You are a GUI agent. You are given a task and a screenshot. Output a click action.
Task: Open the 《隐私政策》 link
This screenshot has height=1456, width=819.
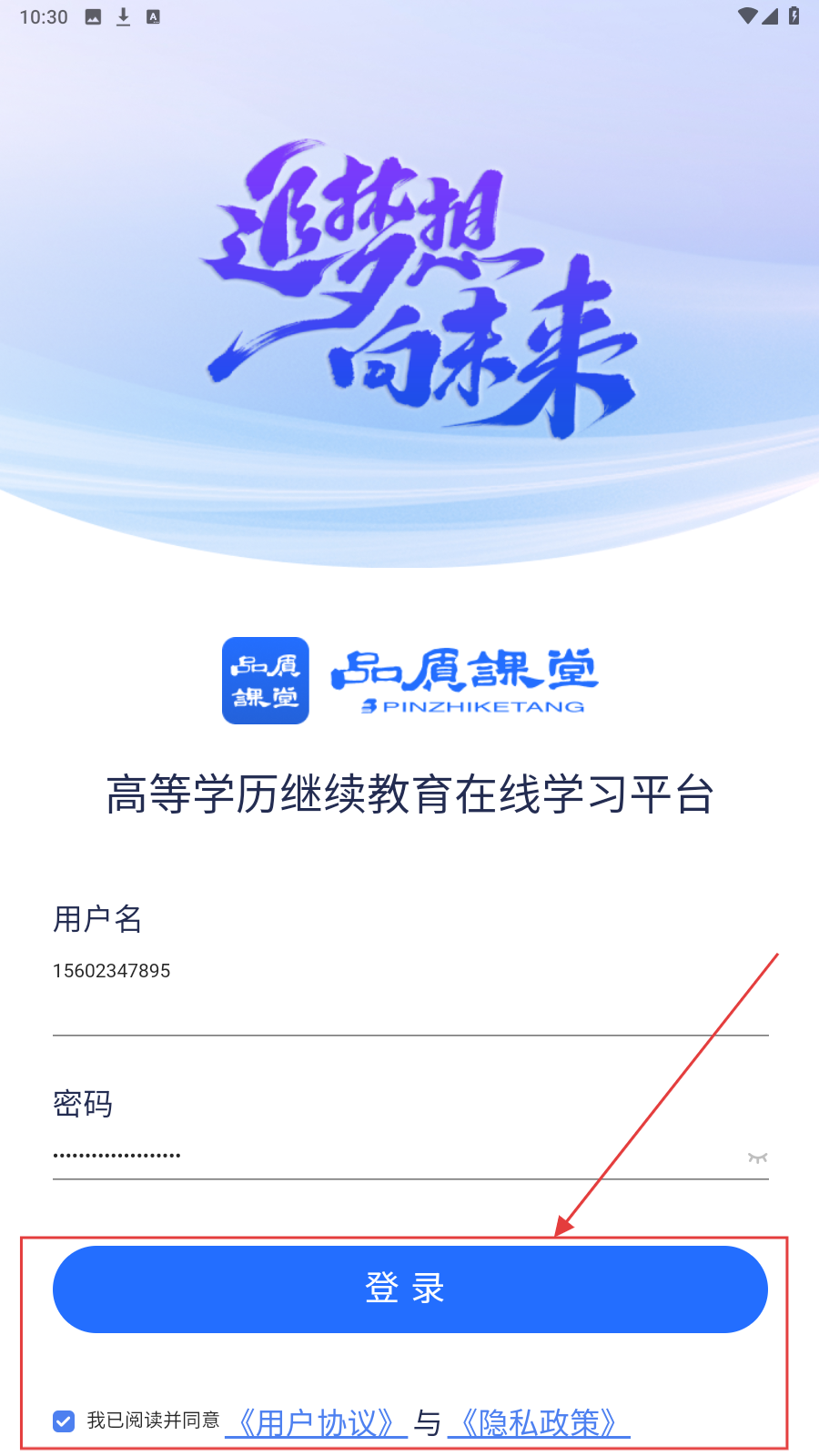[x=539, y=1422]
